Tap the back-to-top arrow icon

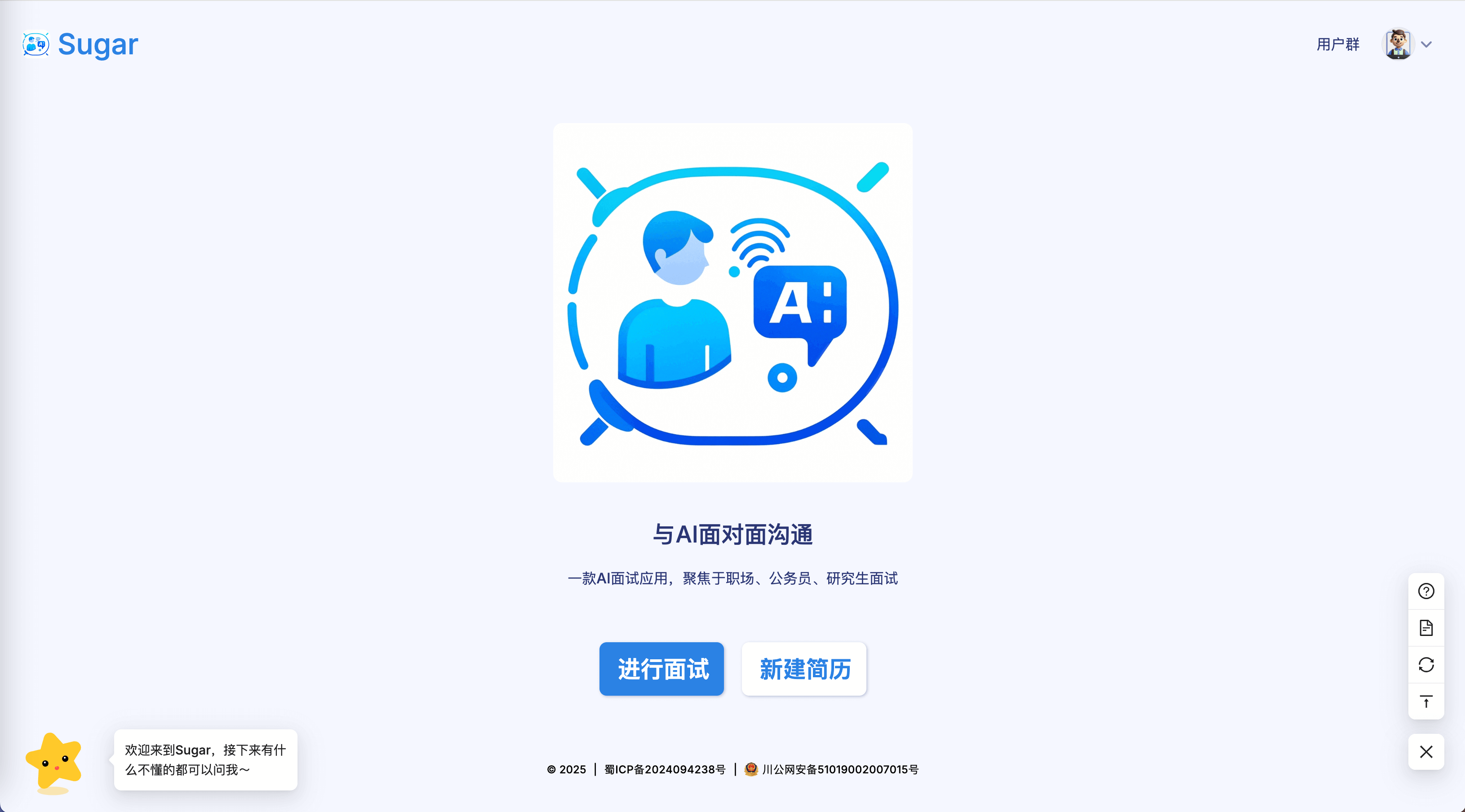pos(1426,702)
